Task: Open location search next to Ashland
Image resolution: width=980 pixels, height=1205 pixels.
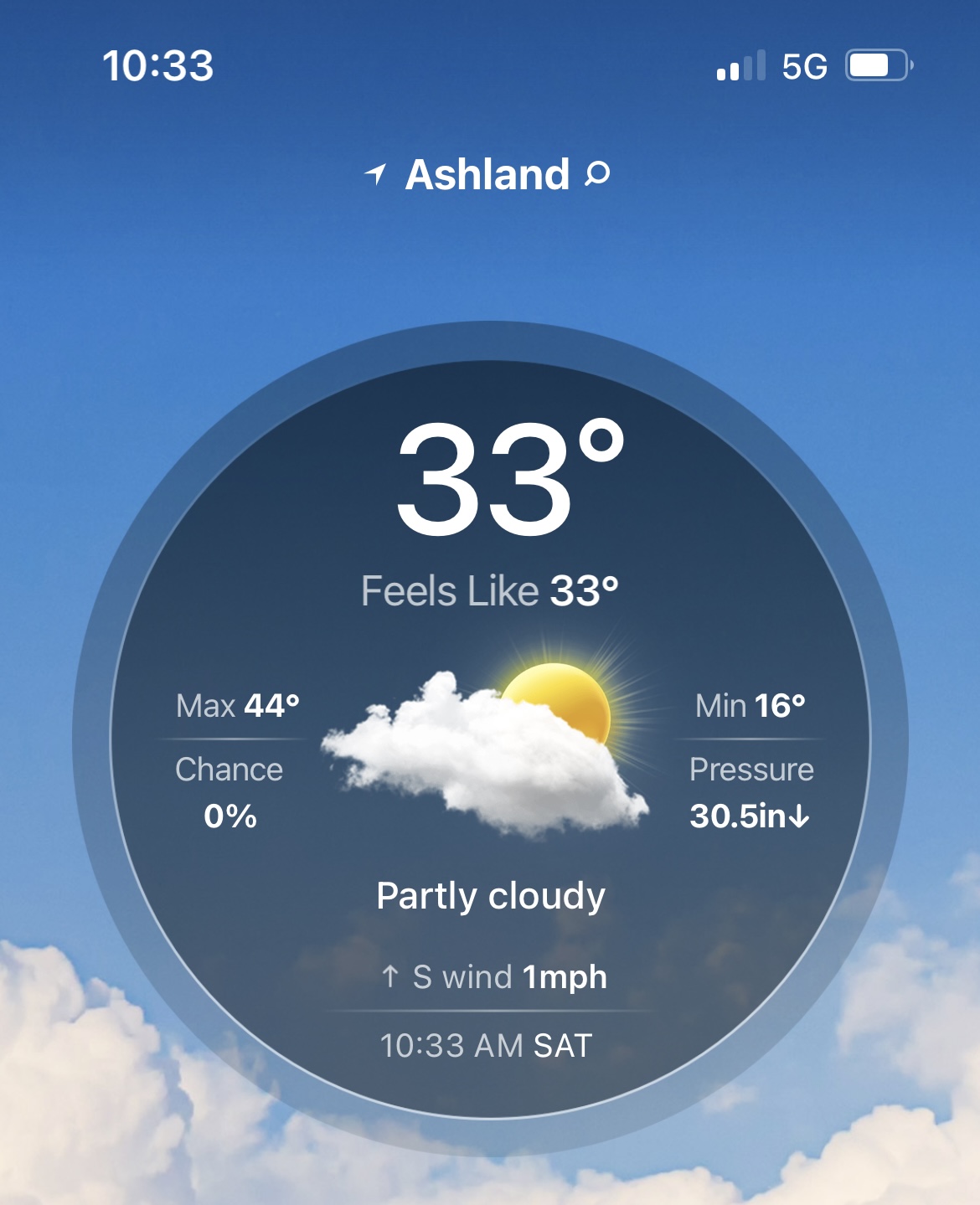Action: [597, 174]
